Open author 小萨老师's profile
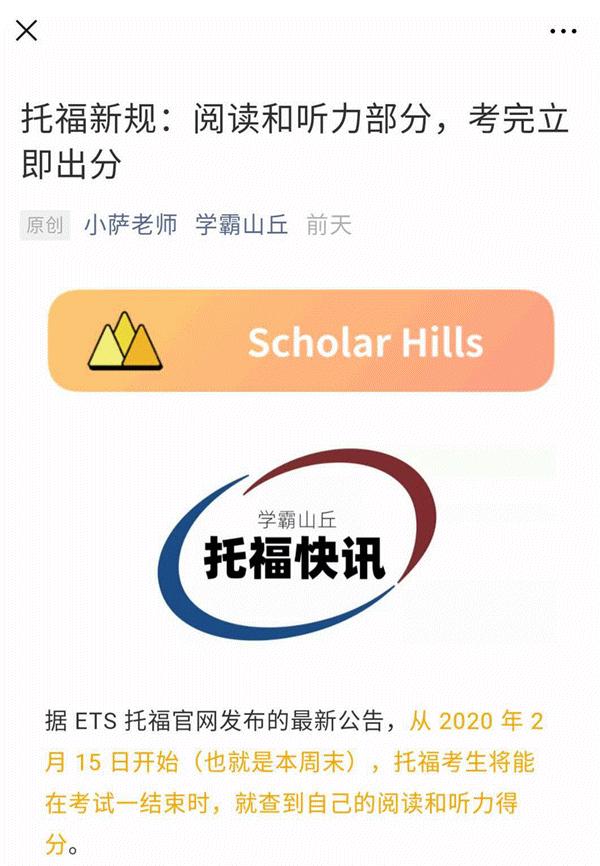This screenshot has height=866, width=600. pos(130,225)
